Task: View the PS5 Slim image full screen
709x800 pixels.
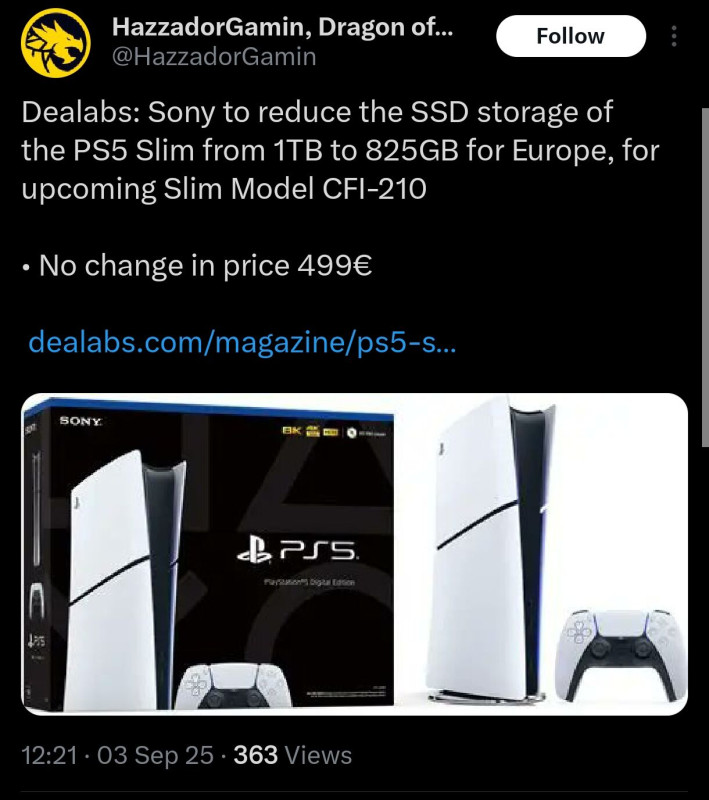Action: (x=355, y=554)
